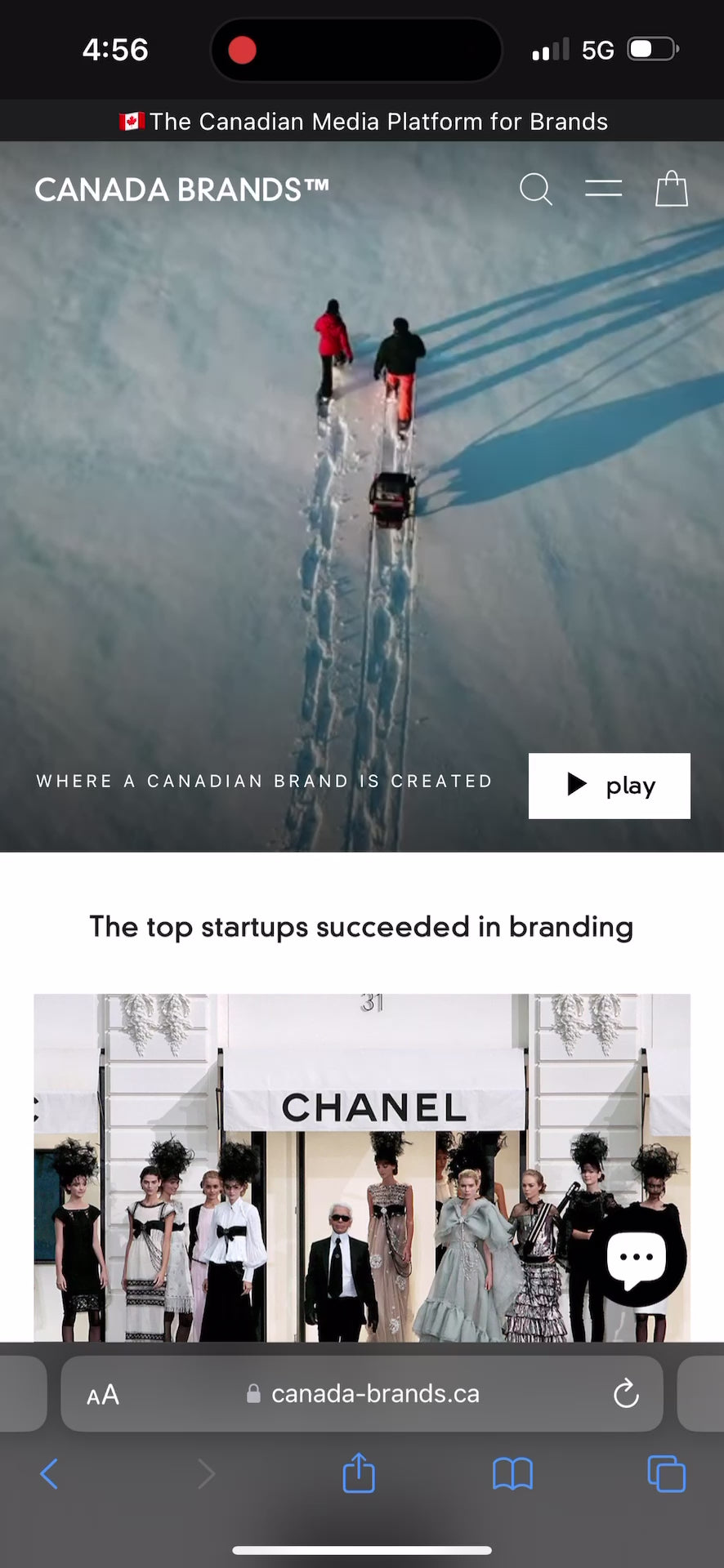724x1568 pixels.
Task: Open Safari bookmarks
Action: (x=512, y=1474)
